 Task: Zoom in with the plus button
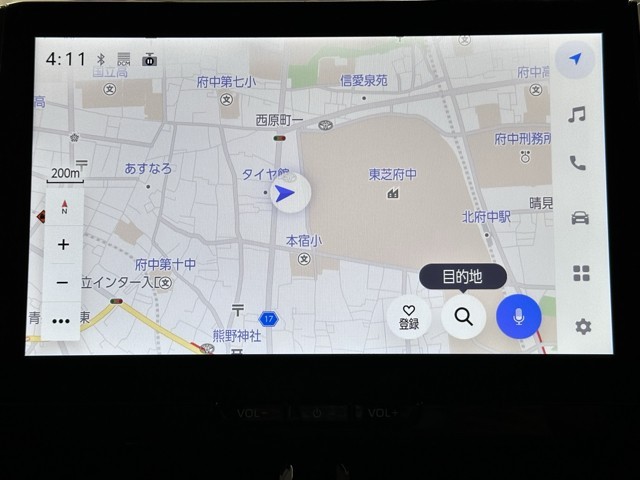click(63, 244)
